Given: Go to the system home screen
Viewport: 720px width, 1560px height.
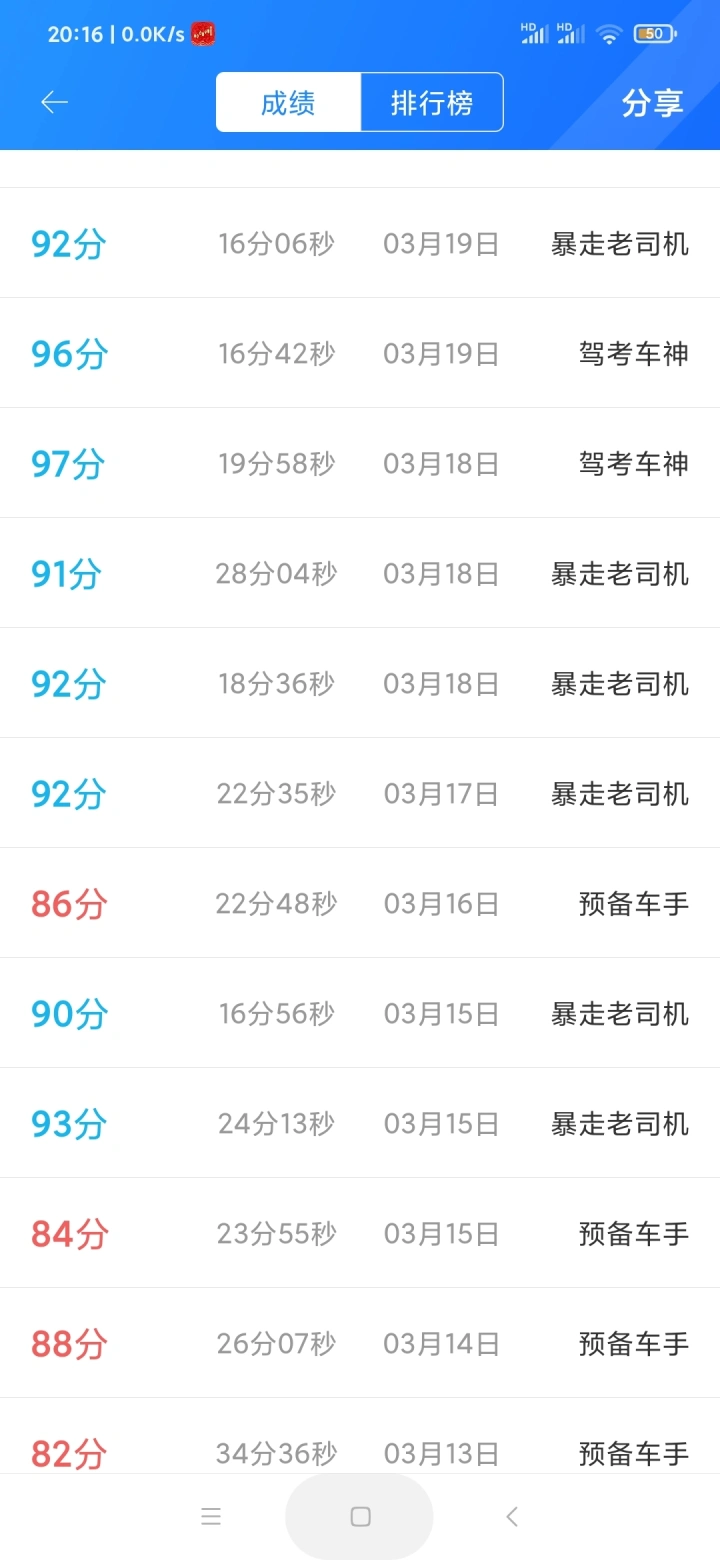Looking at the screenshot, I should (360, 1517).
